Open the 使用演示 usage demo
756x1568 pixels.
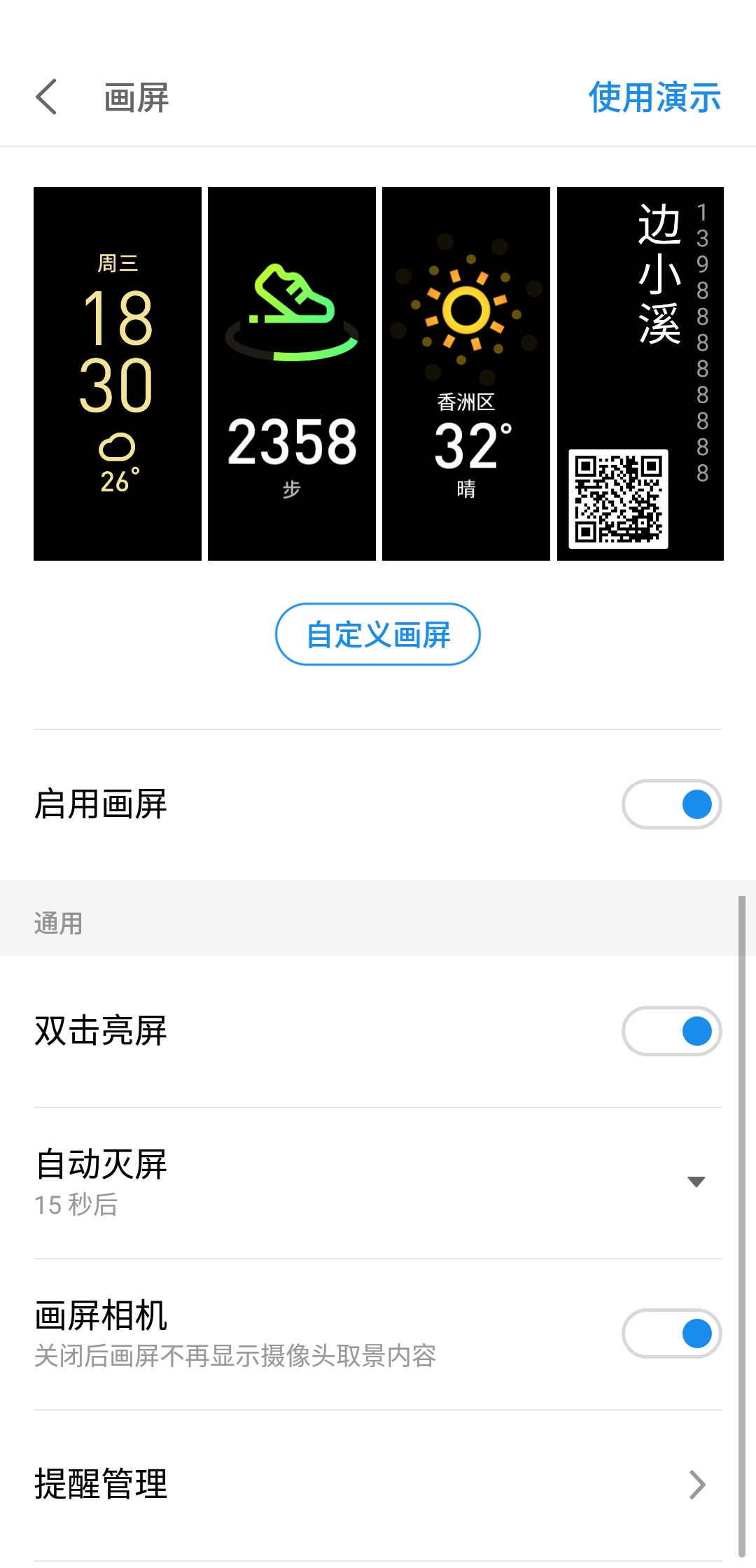(x=654, y=97)
